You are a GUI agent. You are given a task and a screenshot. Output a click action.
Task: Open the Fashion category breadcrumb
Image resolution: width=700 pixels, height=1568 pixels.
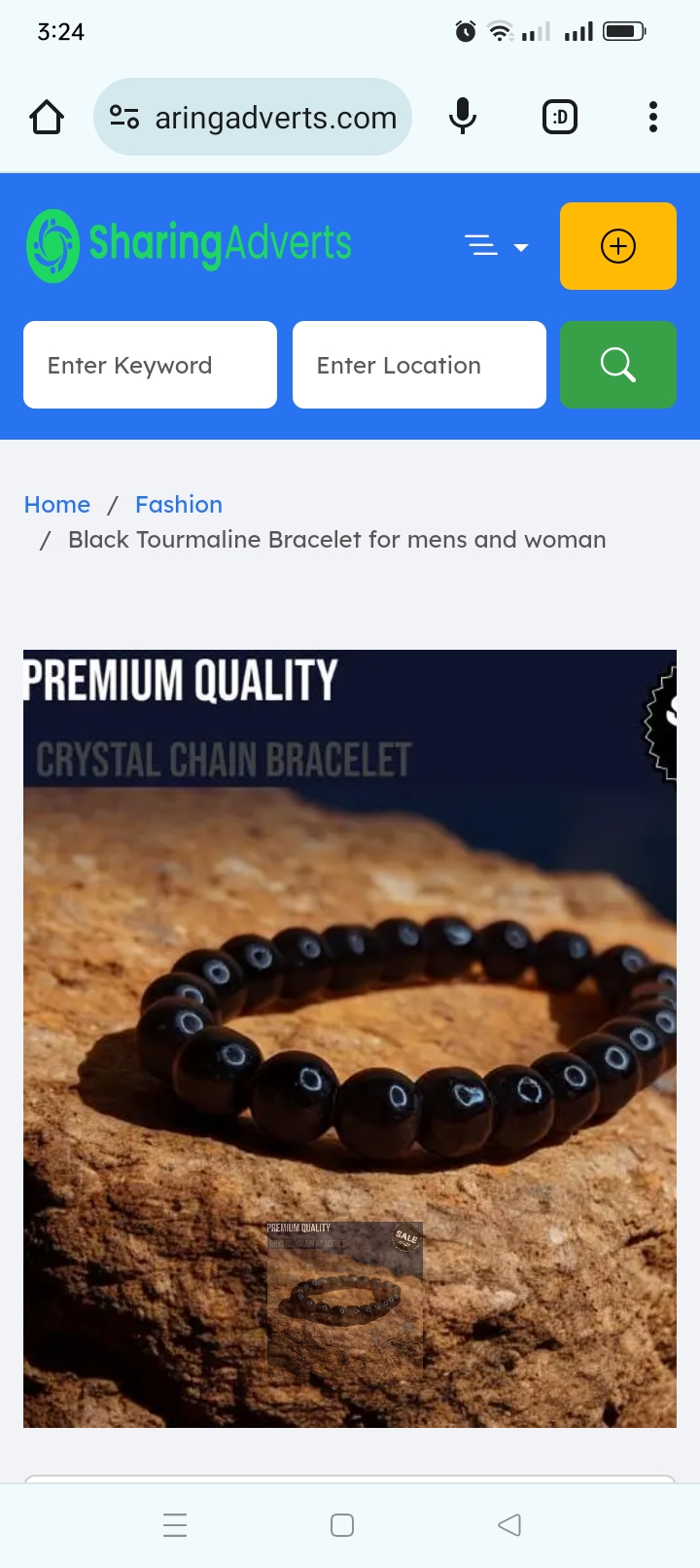tap(179, 505)
